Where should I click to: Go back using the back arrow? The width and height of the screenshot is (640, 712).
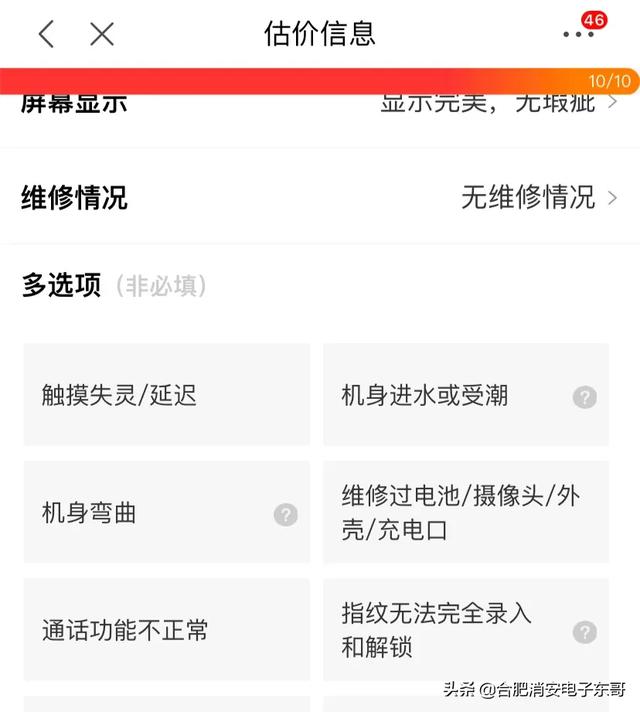tap(46, 34)
